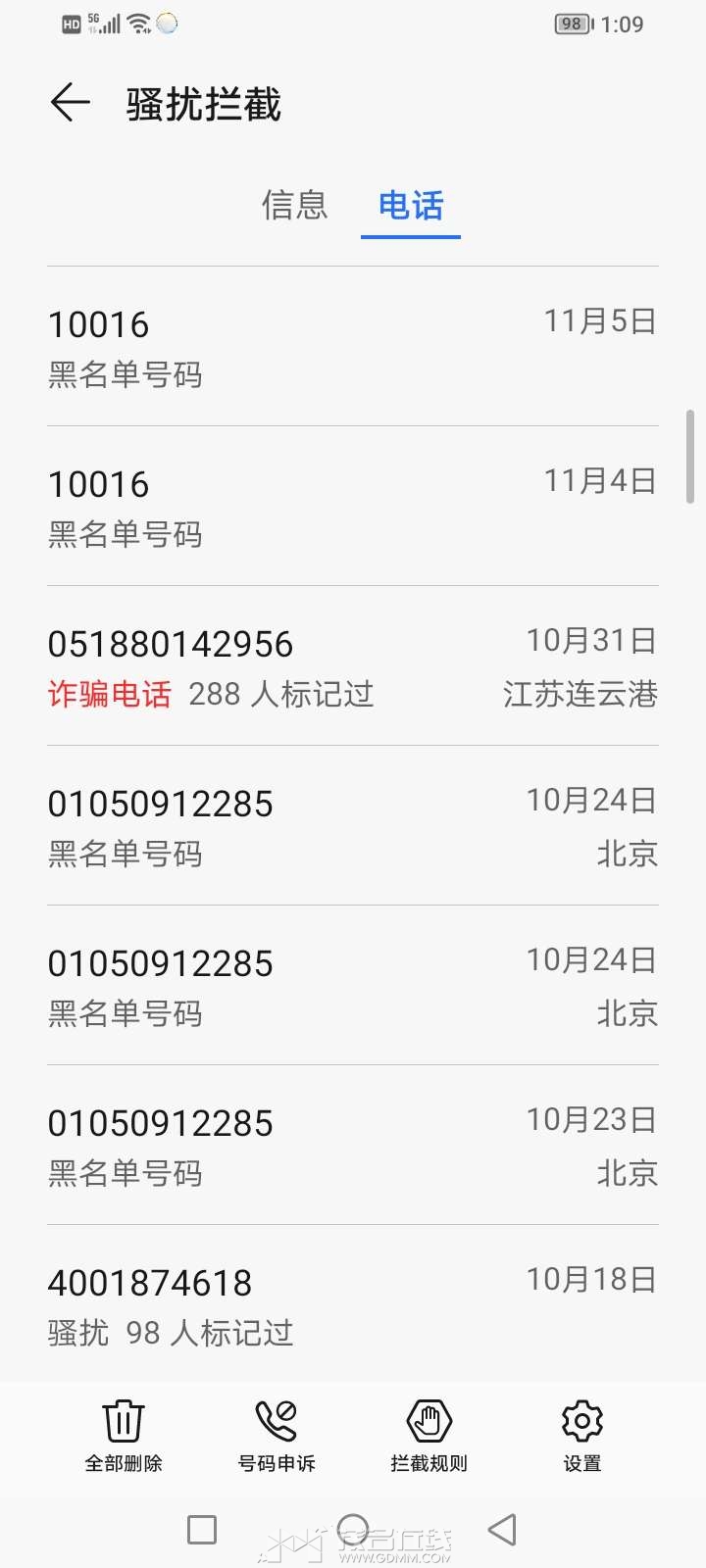View blocked call 051880142956 details
The height and width of the screenshot is (1568, 706).
click(x=353, y=666)
